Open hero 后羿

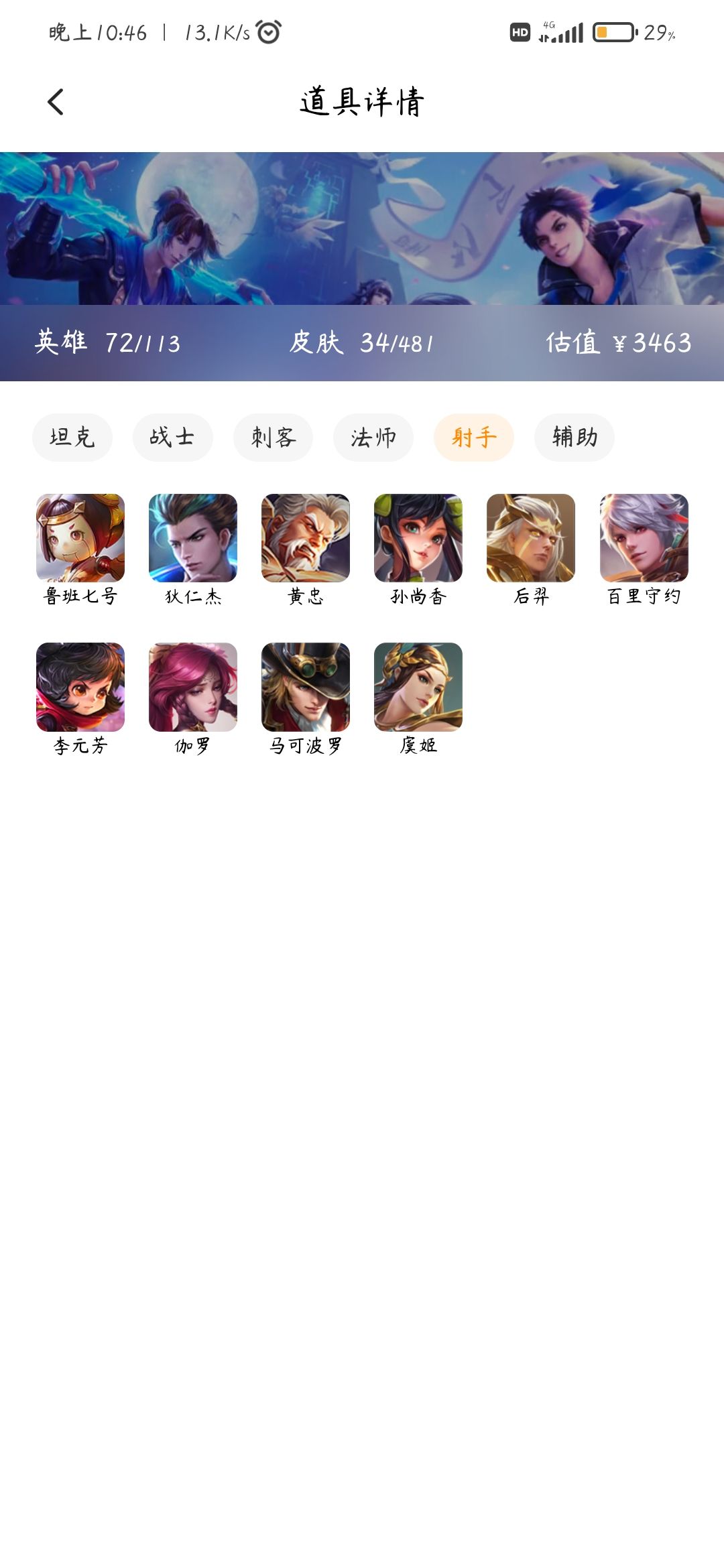point(531,538)
